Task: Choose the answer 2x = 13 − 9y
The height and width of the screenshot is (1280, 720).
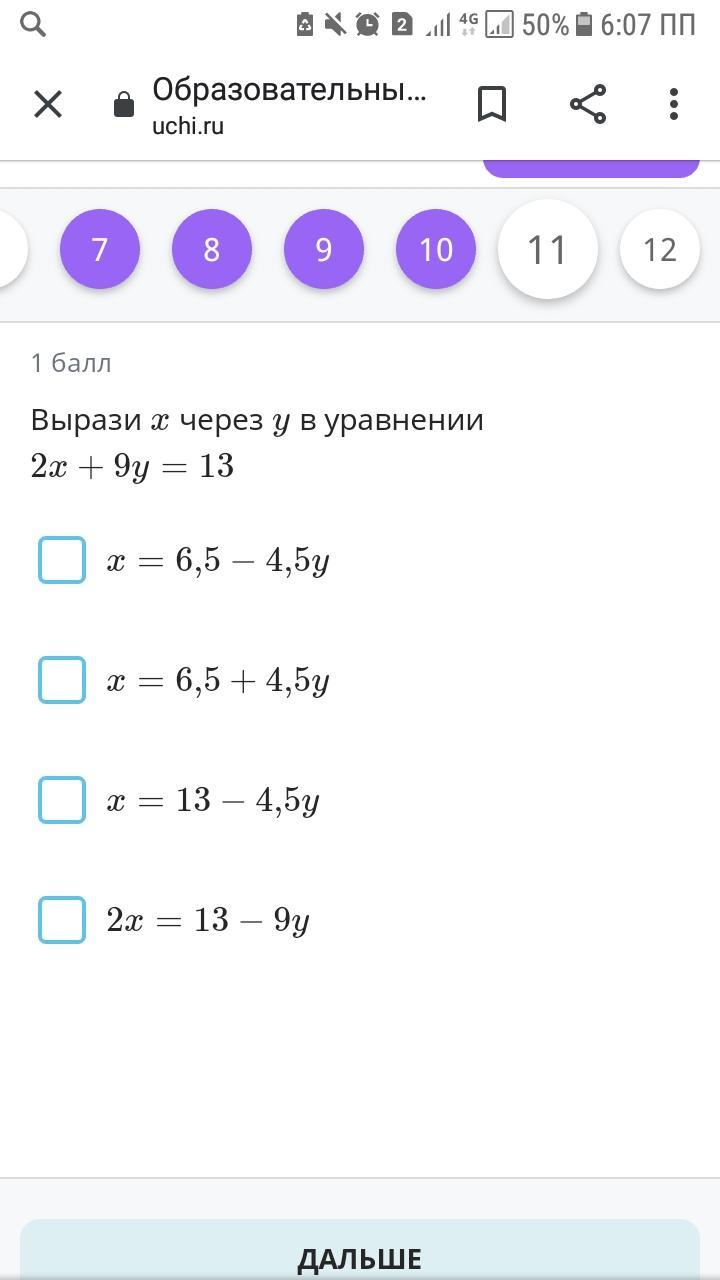Action: 62,920
